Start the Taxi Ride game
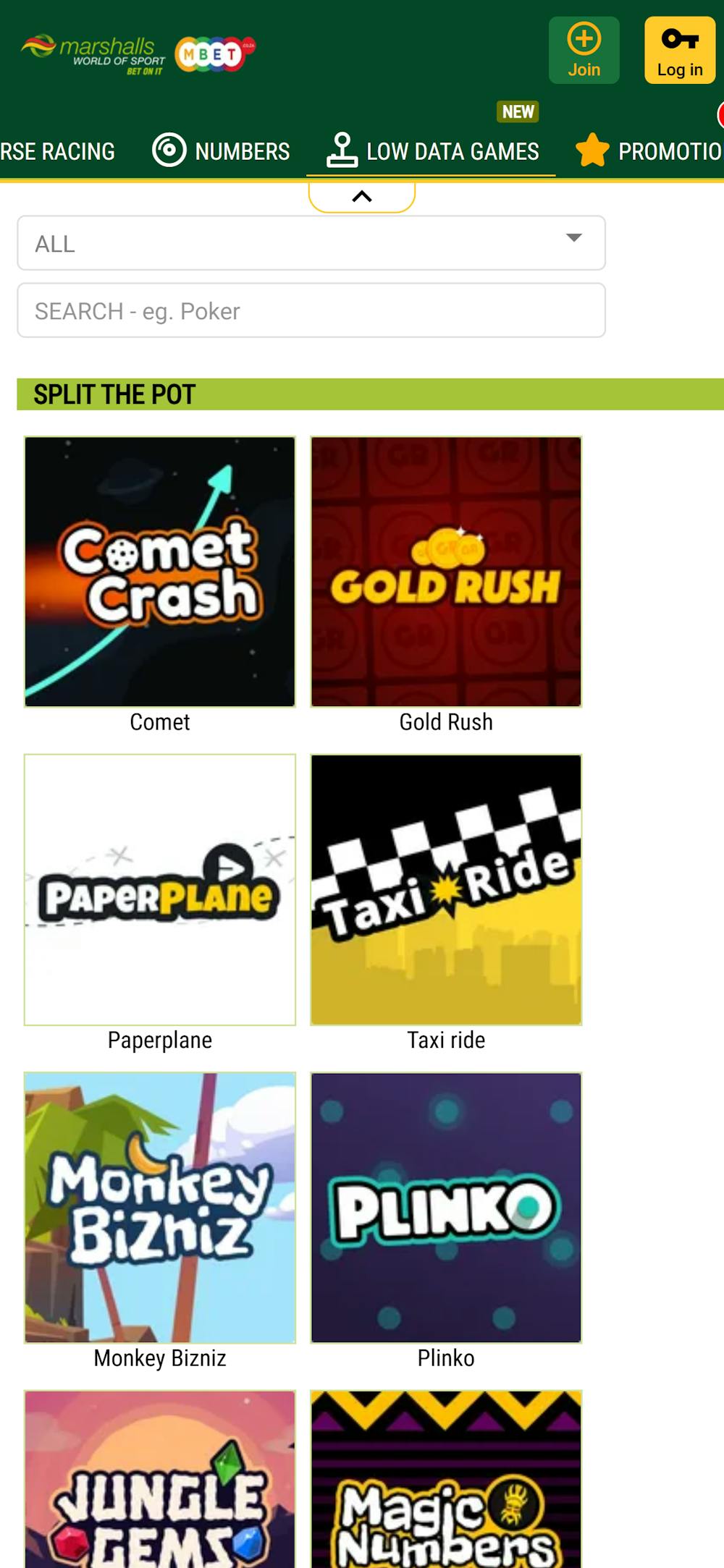Image resolution: width=724 pixels, height=1568 pixels. (446, 889)
